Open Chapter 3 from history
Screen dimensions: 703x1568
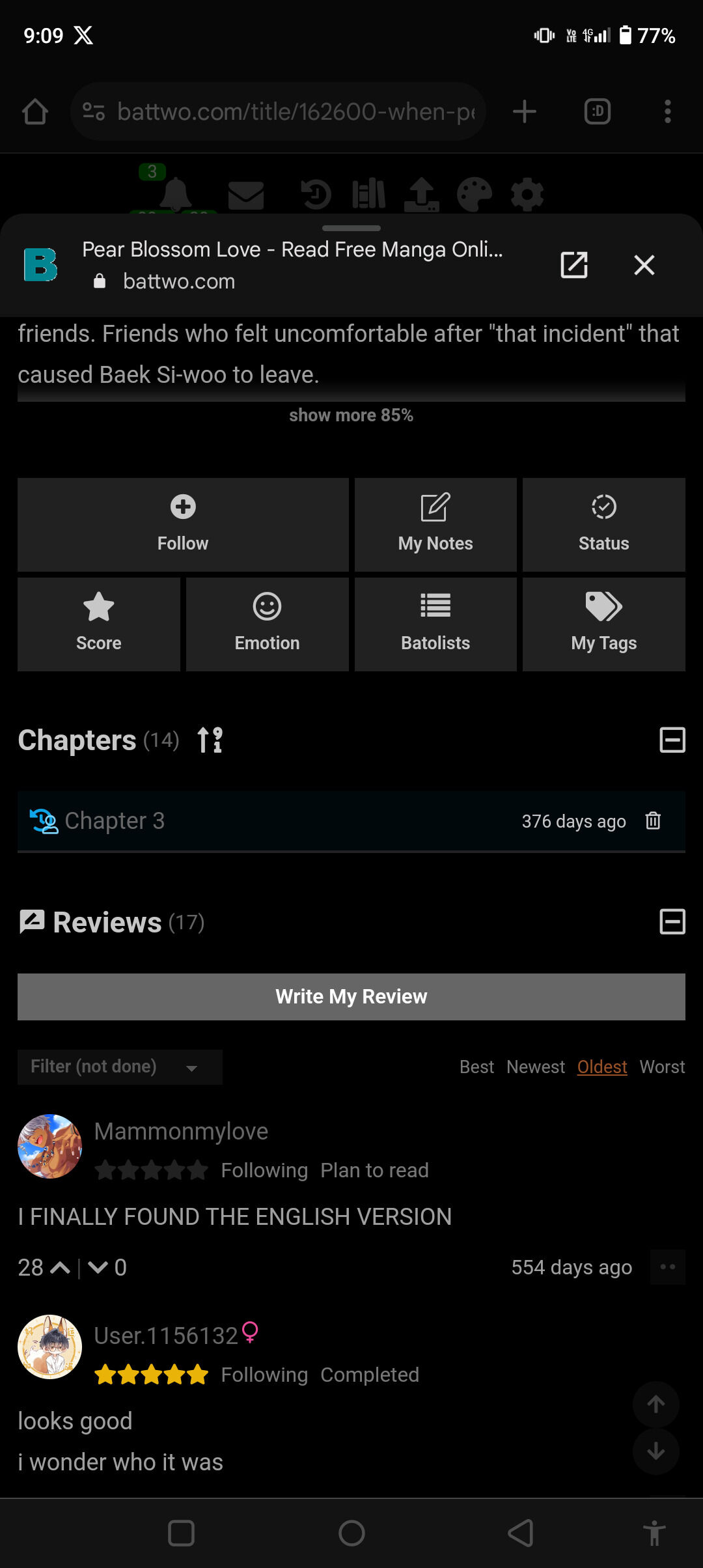[115, 821]
